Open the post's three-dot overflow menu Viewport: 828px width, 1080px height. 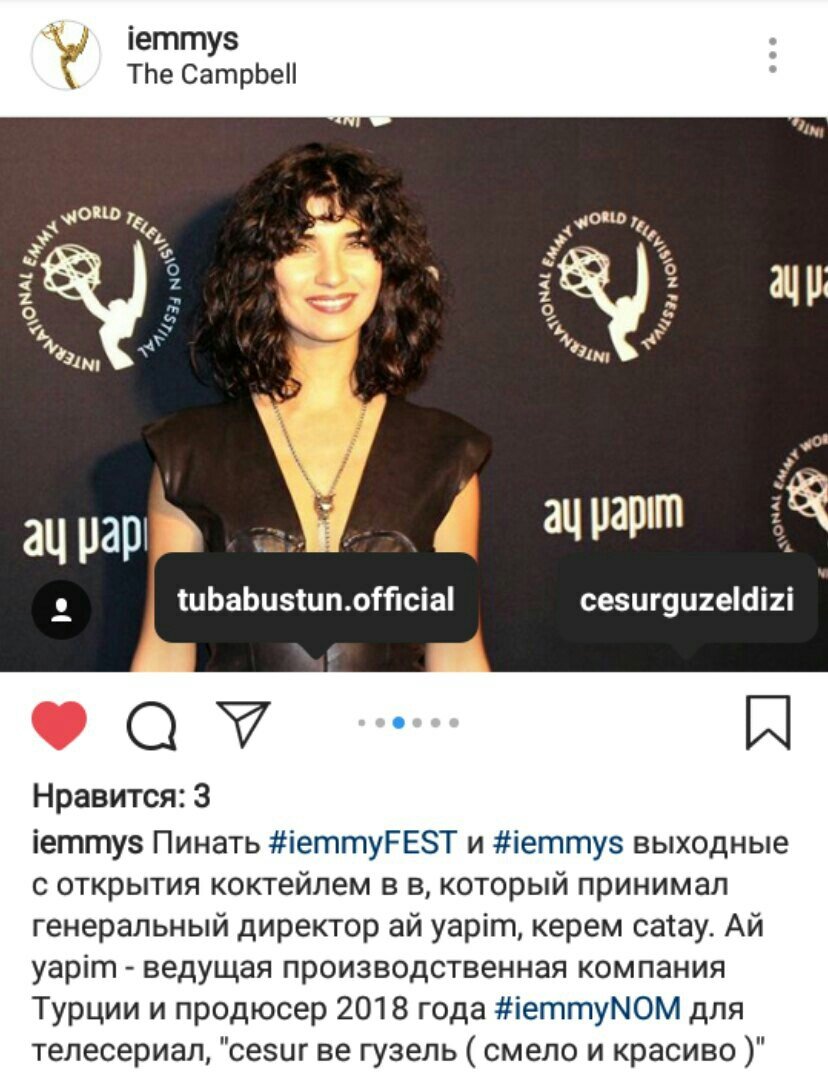pos(773,55)
